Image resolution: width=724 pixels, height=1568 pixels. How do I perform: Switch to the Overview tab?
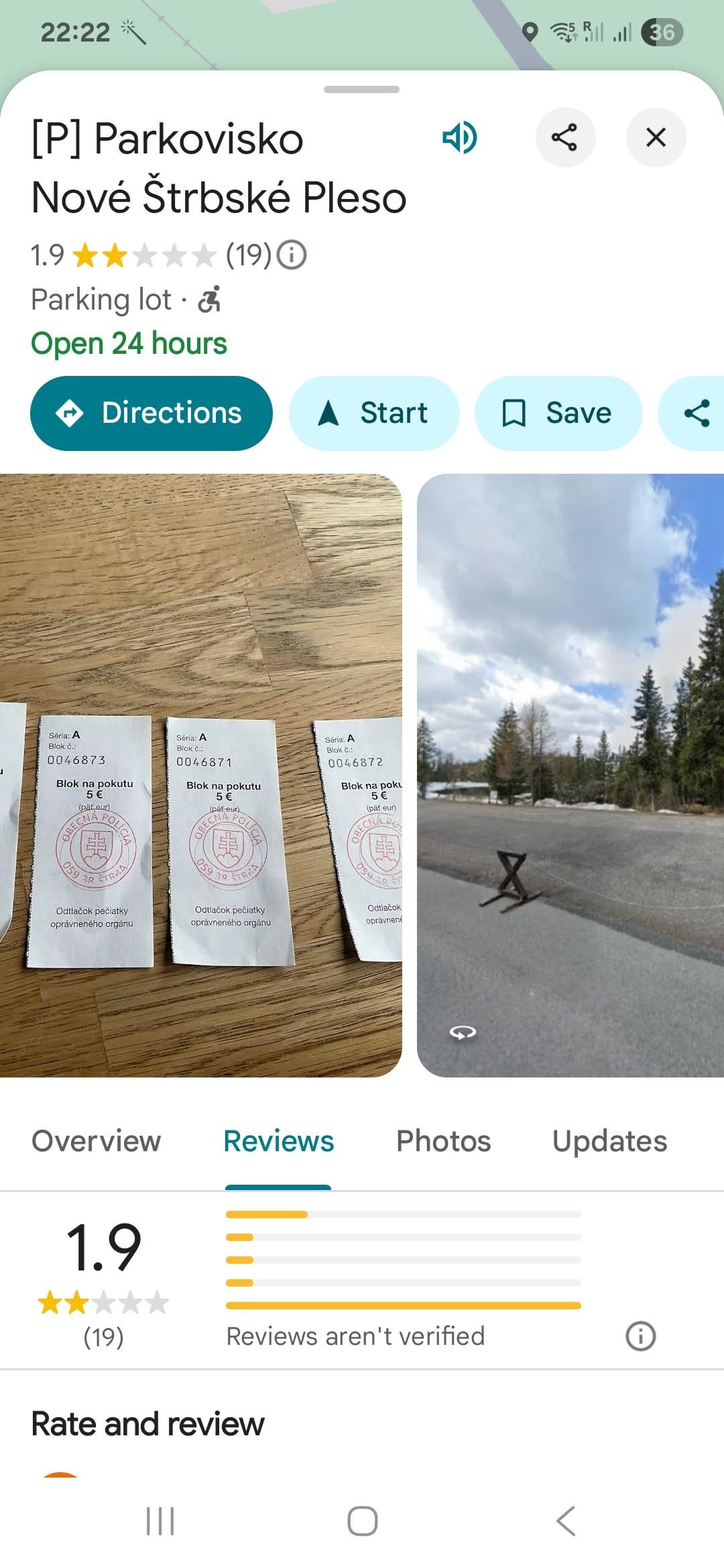tap(97, 1141)
